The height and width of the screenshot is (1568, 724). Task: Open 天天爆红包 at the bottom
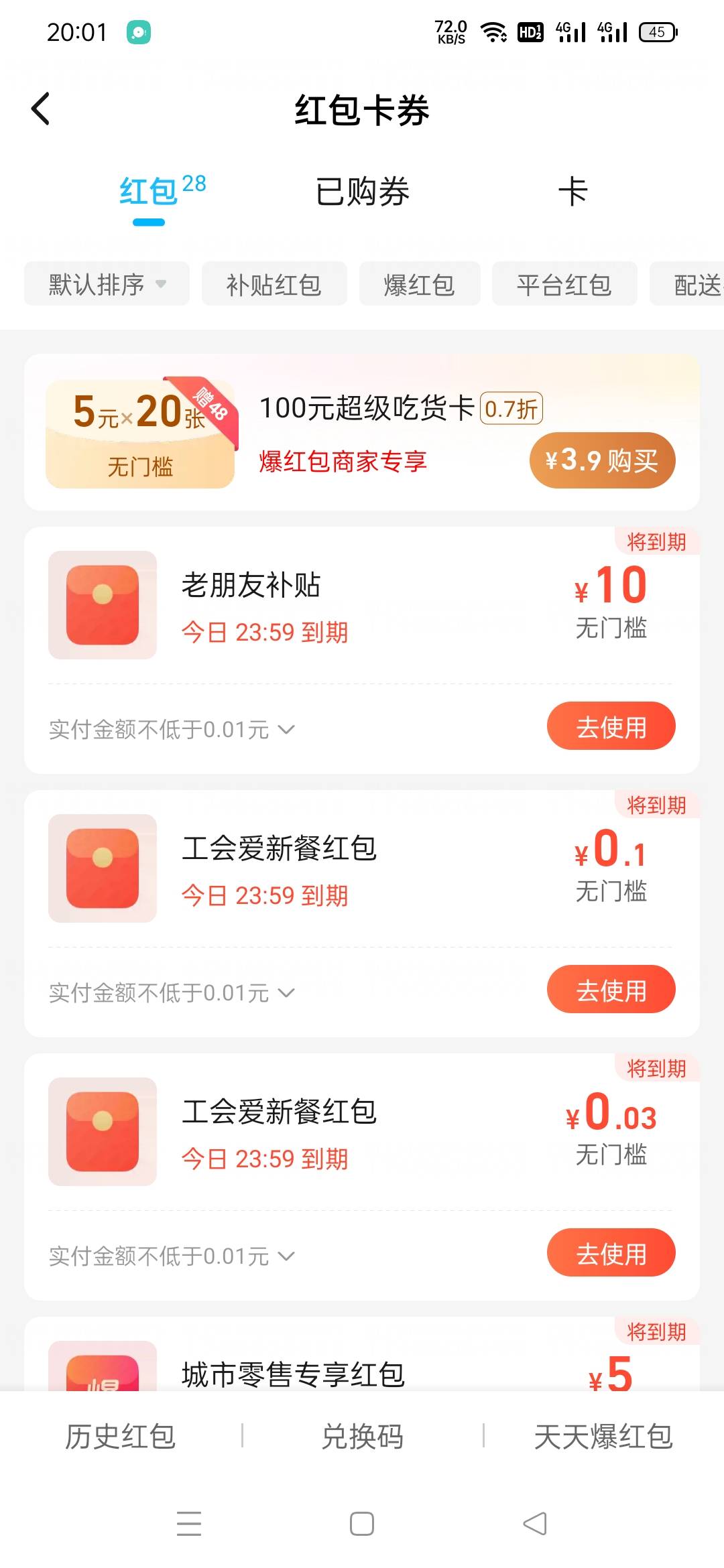click(x=603, y=1436)
